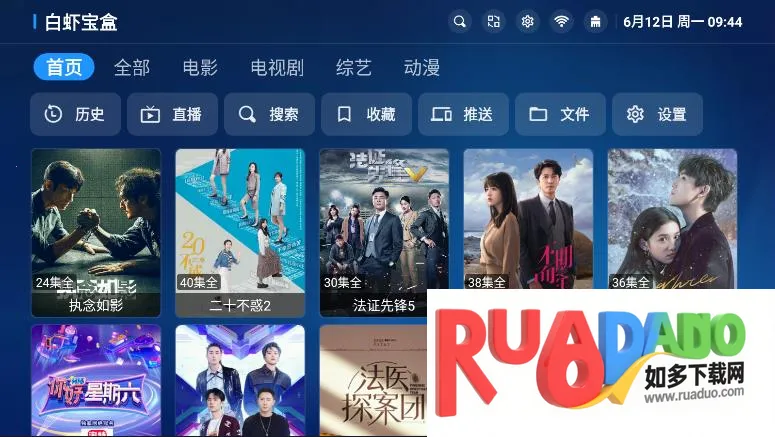Open the drama 执念如影
The height and width of the screenshot is (437, 775).
pyautogui.click(x=96, y=232)
